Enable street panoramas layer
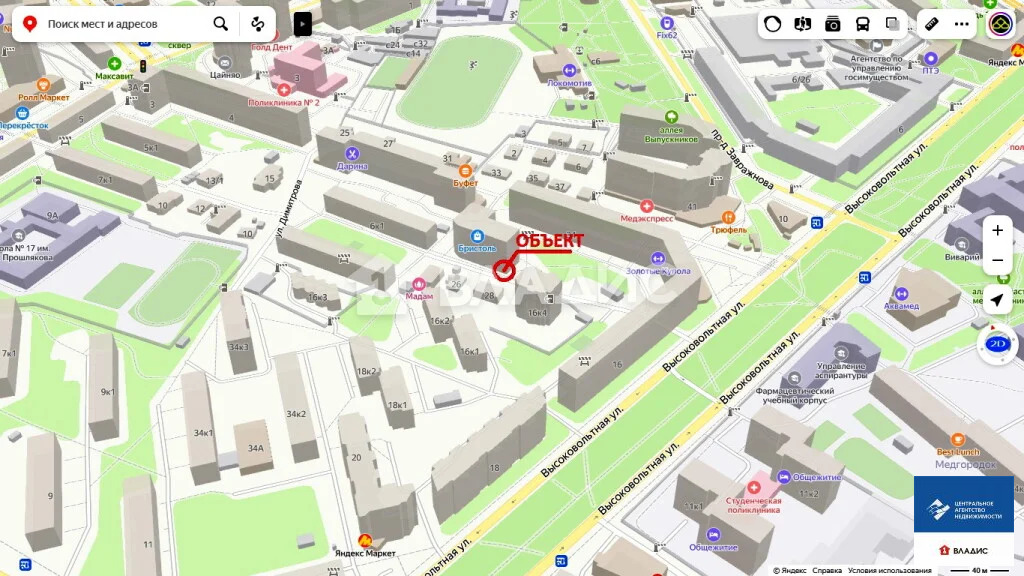 [802, 23]
